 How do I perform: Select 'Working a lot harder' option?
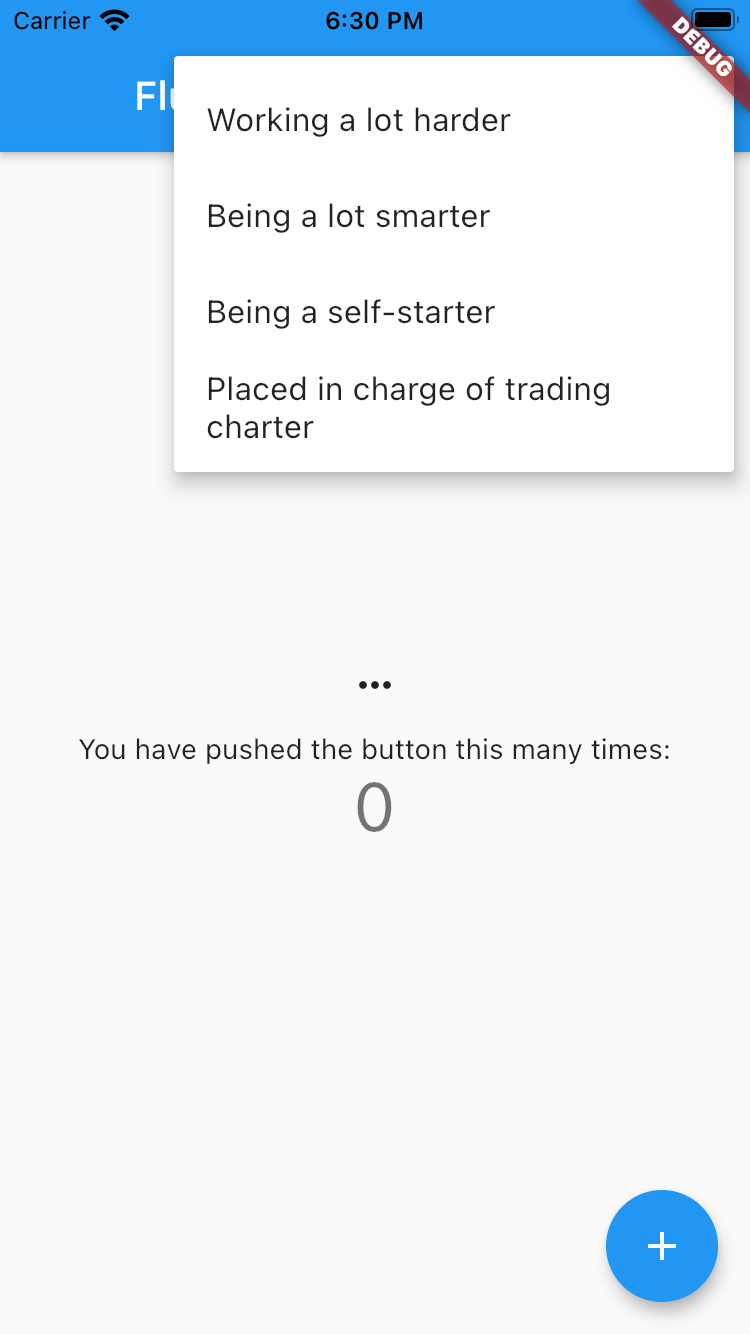(x=358, y=120)
